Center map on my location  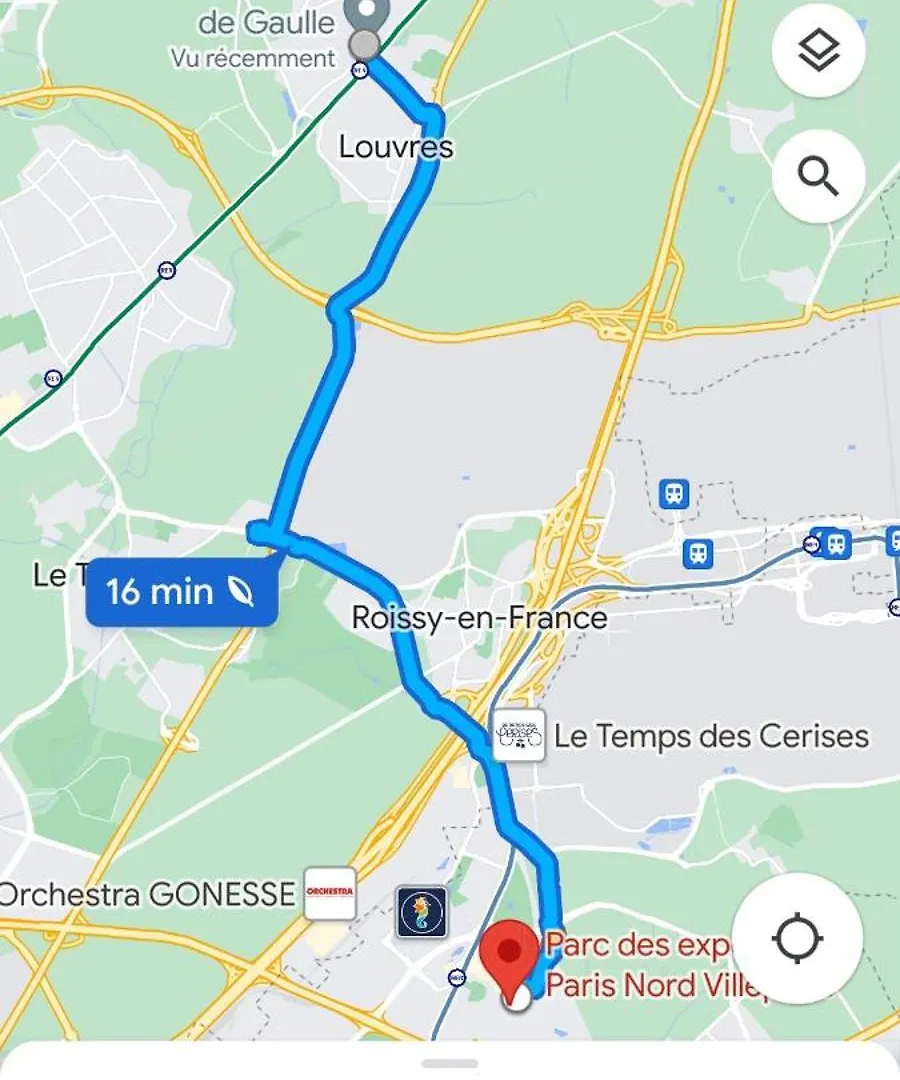point(797,938)
